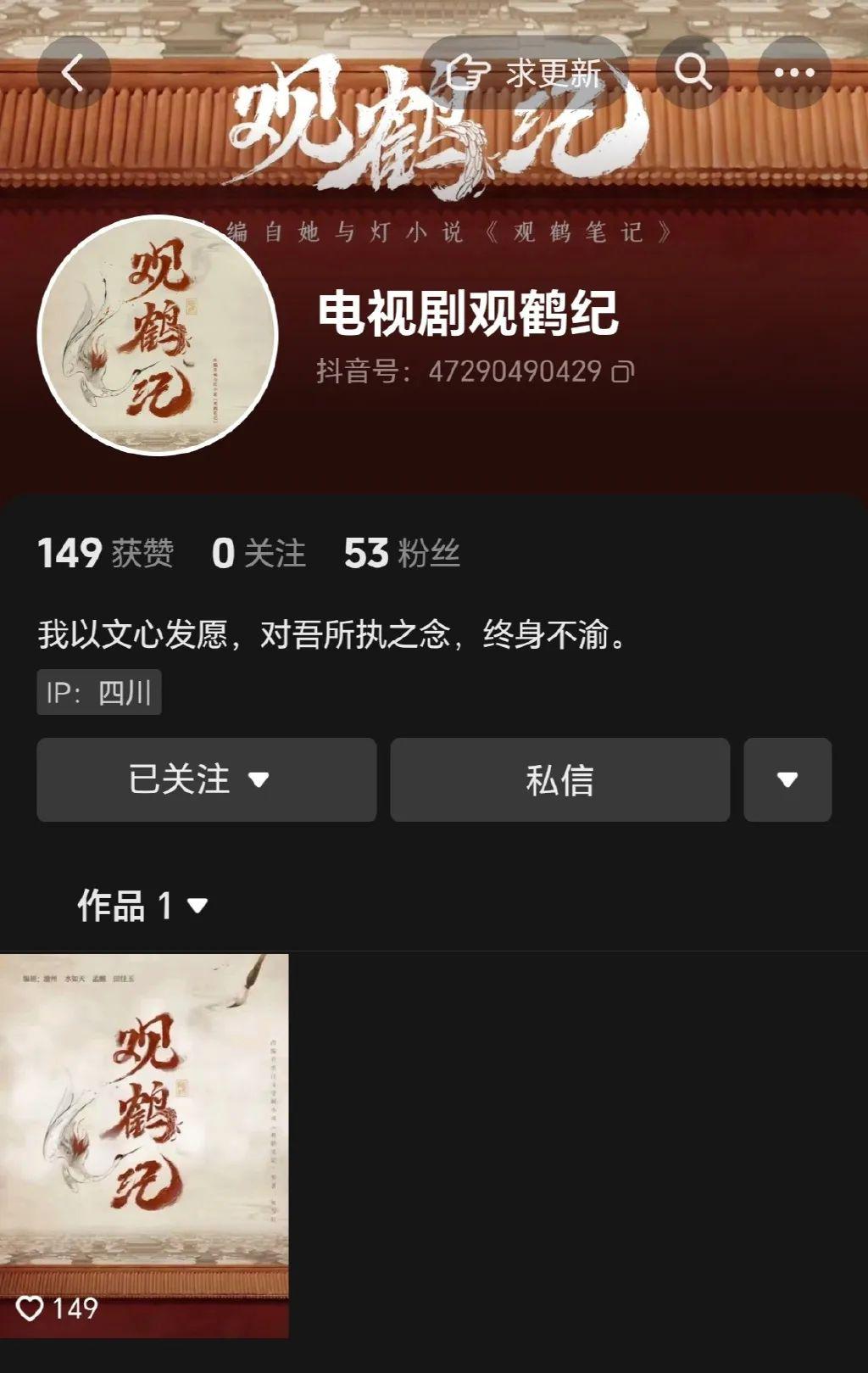Play the 观鹤纪 poster video

pyautogui.click(x=144, y=1145)
